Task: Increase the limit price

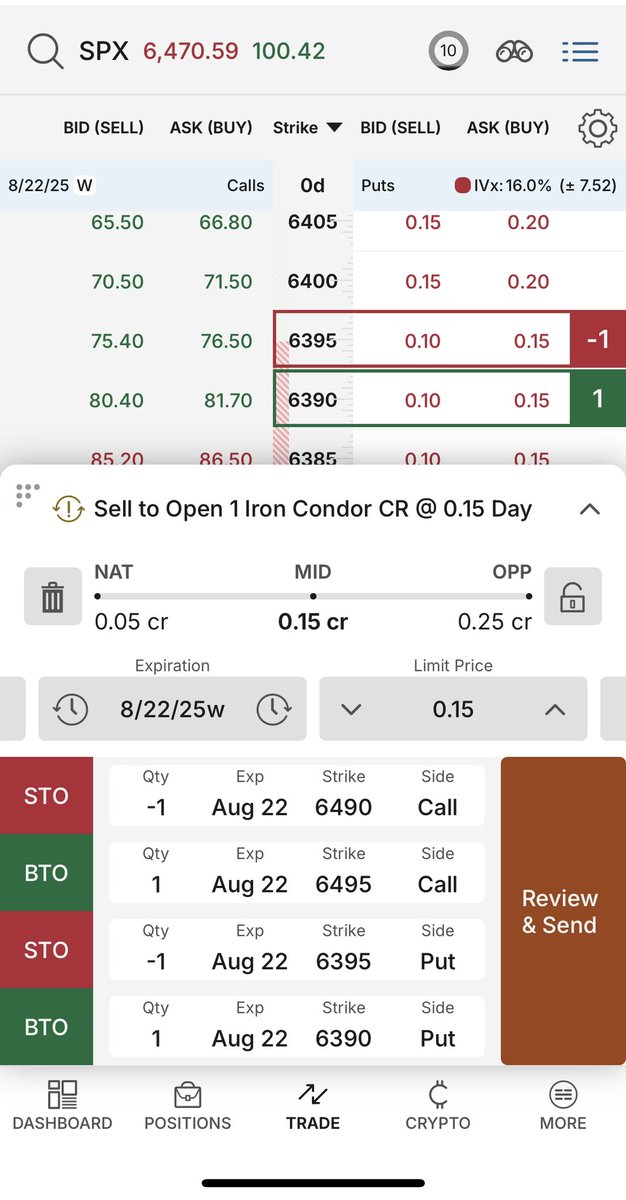Action: 555,709
